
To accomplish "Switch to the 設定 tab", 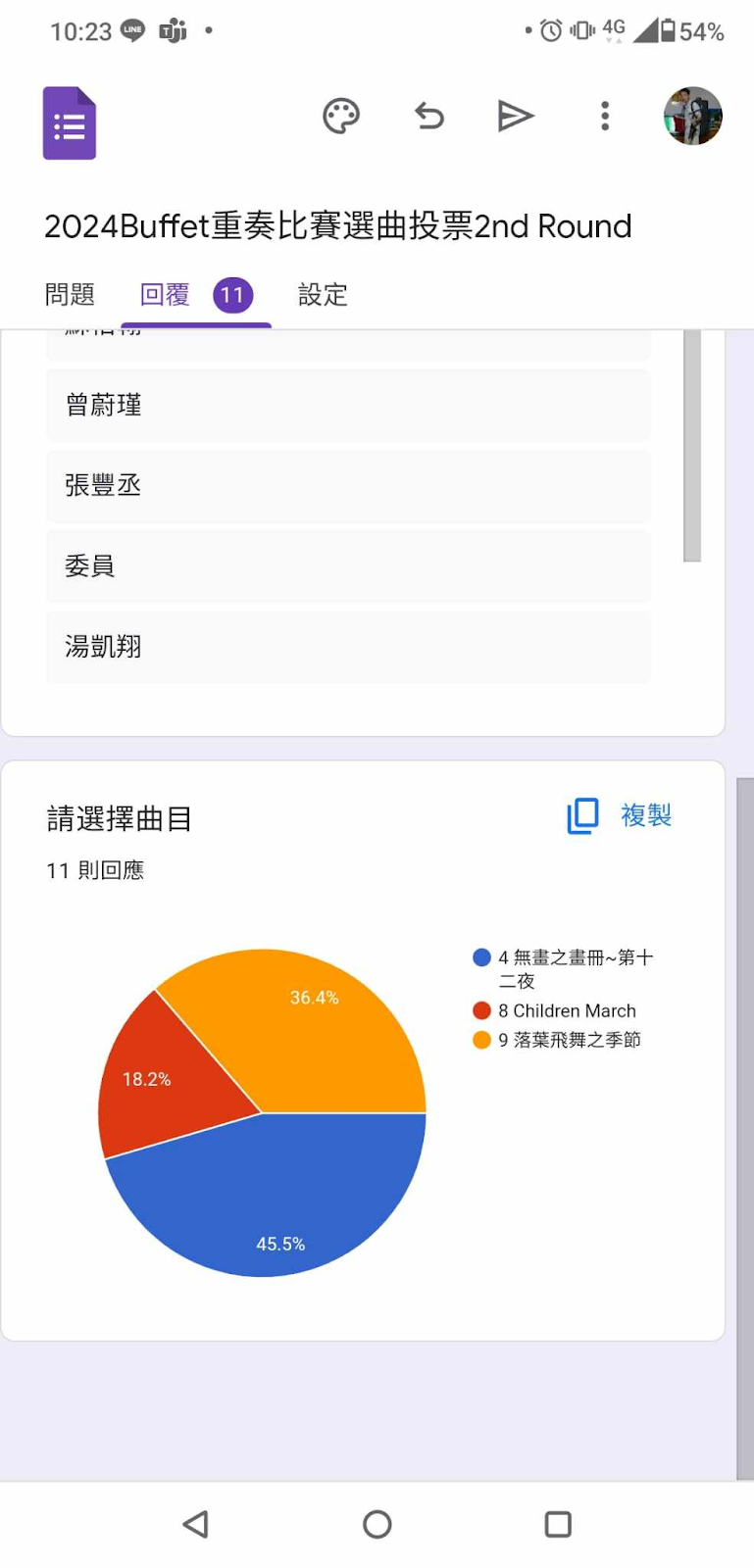I will [x=323, y=295].
